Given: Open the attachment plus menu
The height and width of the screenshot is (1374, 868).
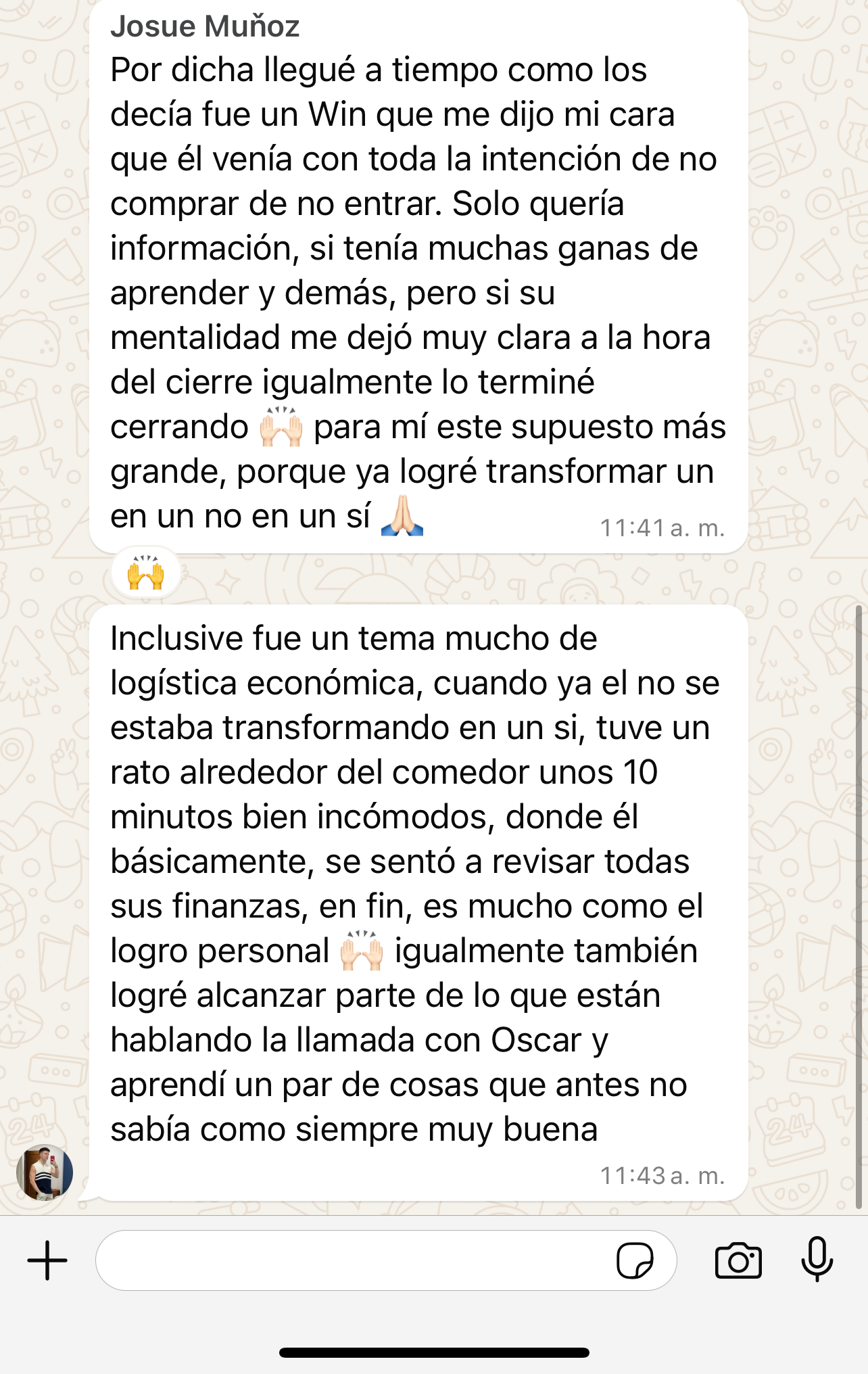Looking at the screenshot, I should [x=47, y=1260].
